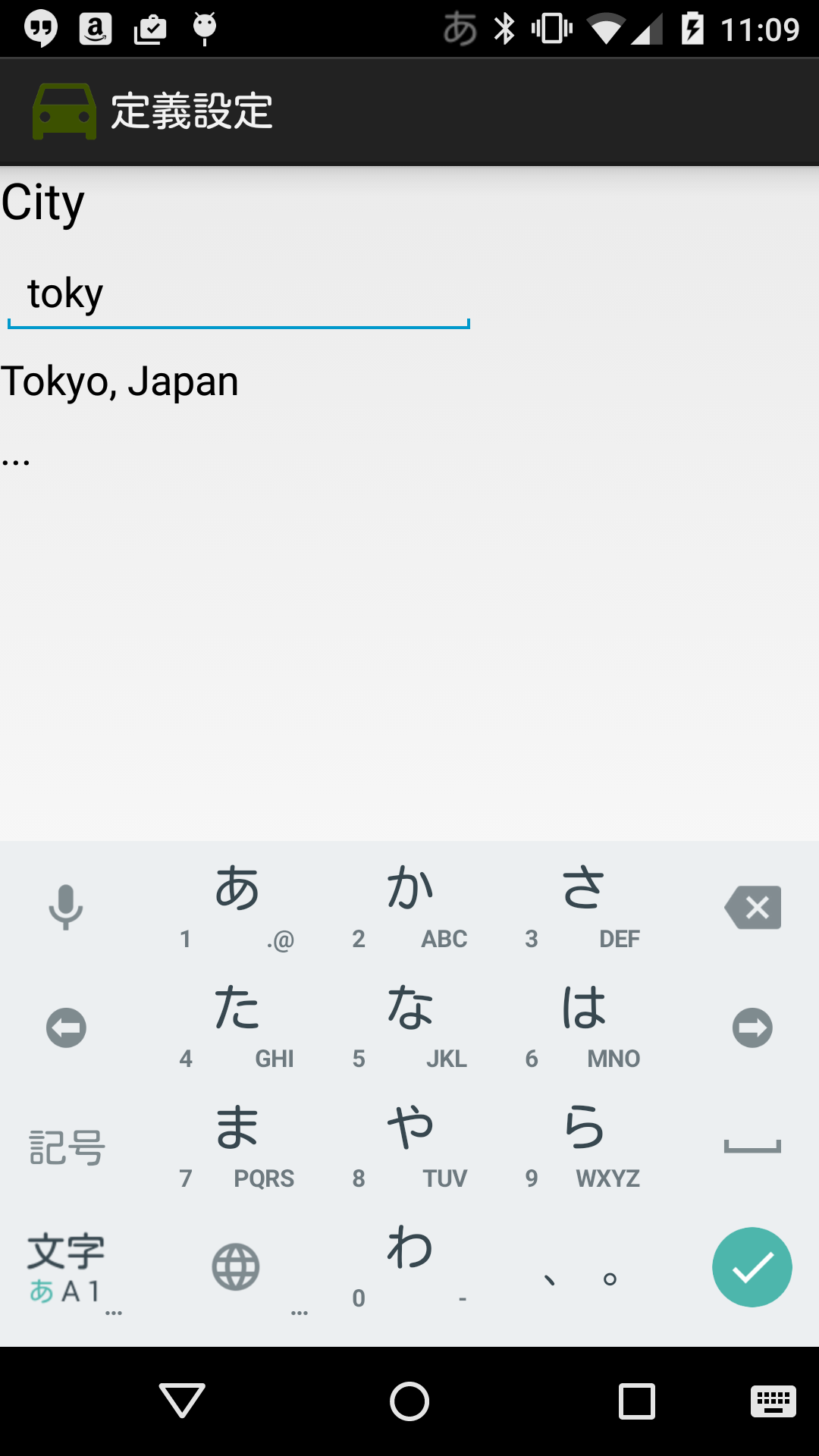
Task: Confirm input with the green checkmark key
Action: pos(752,1267)
